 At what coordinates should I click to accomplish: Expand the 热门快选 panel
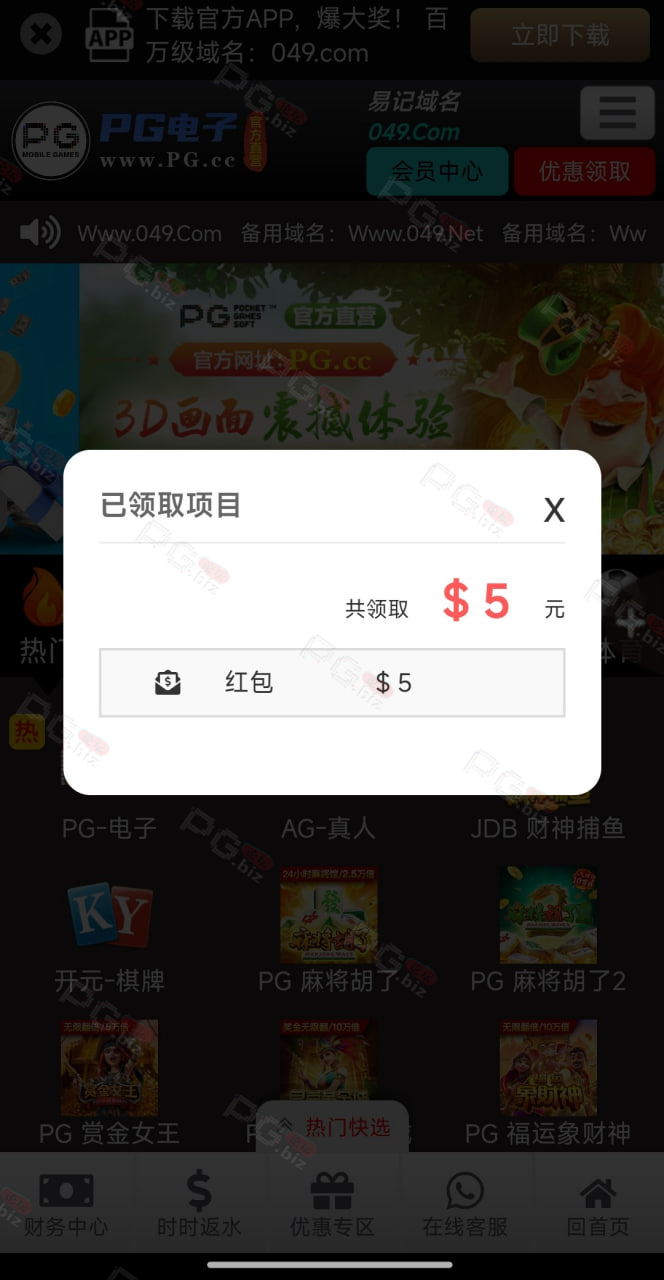point(332,1127)
